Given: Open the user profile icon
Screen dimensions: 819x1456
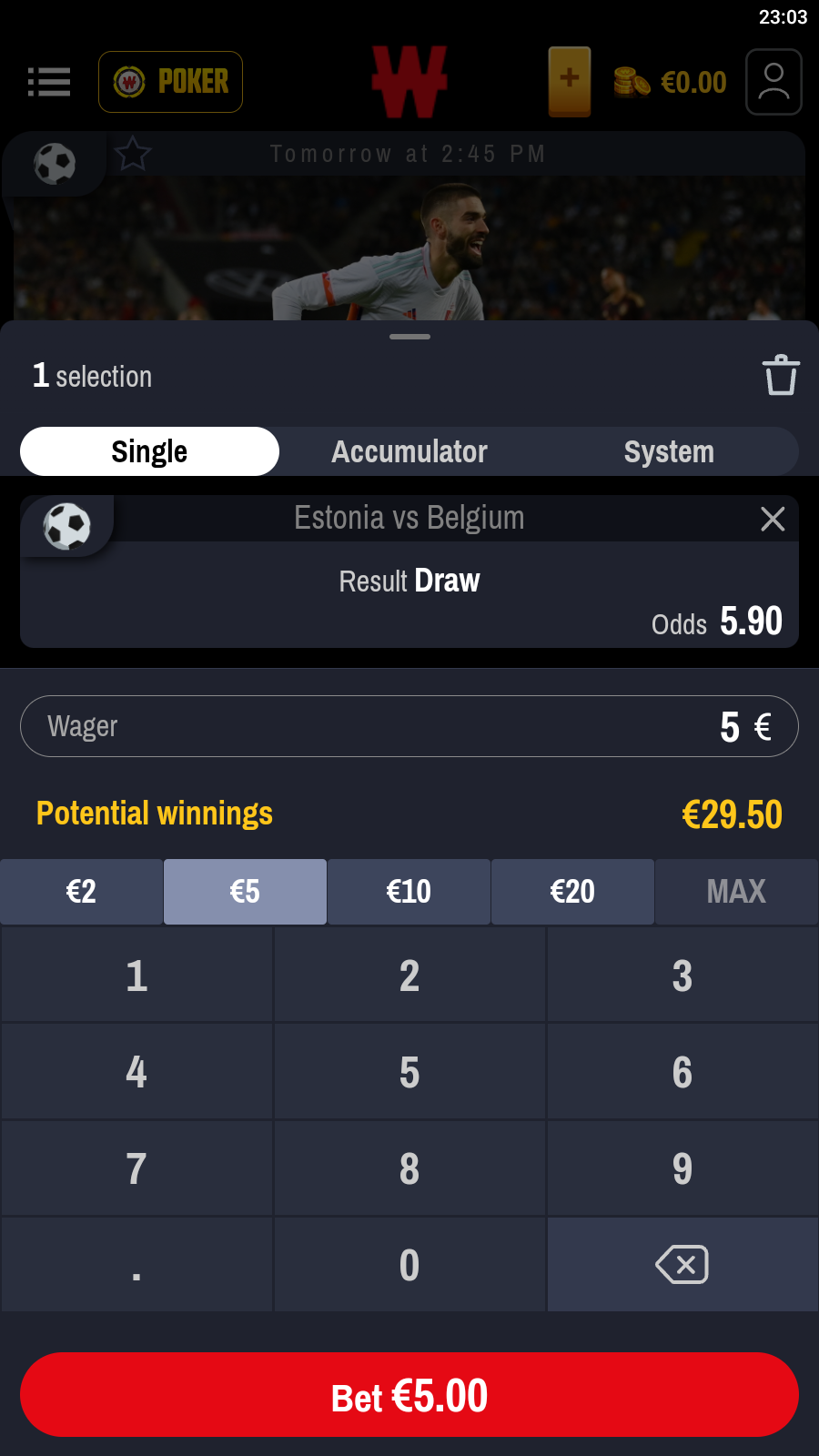Looking at the screenshot, I should pos(773,82).
